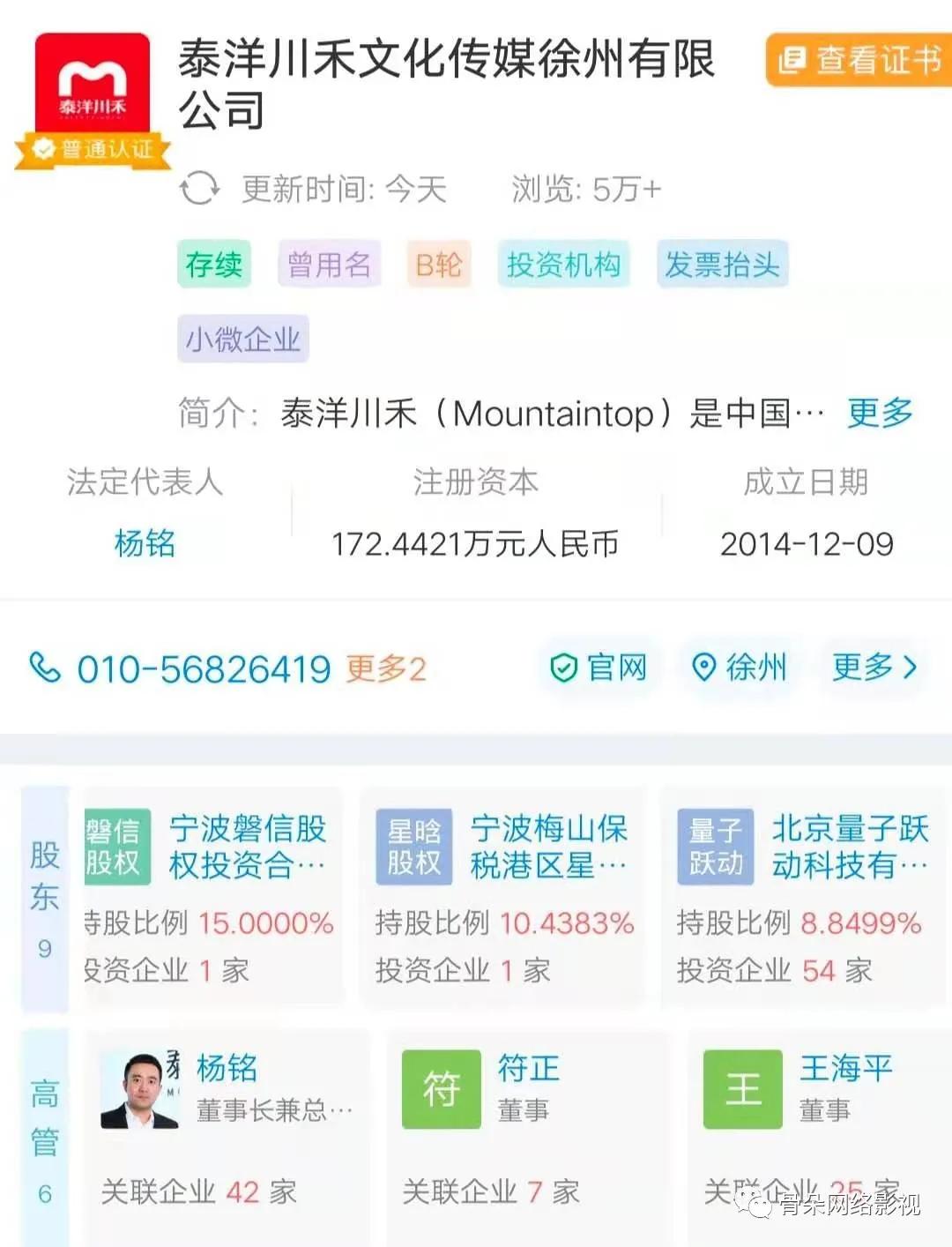
Task: Open the 发票抬头 tag
Action: (722, 264)
